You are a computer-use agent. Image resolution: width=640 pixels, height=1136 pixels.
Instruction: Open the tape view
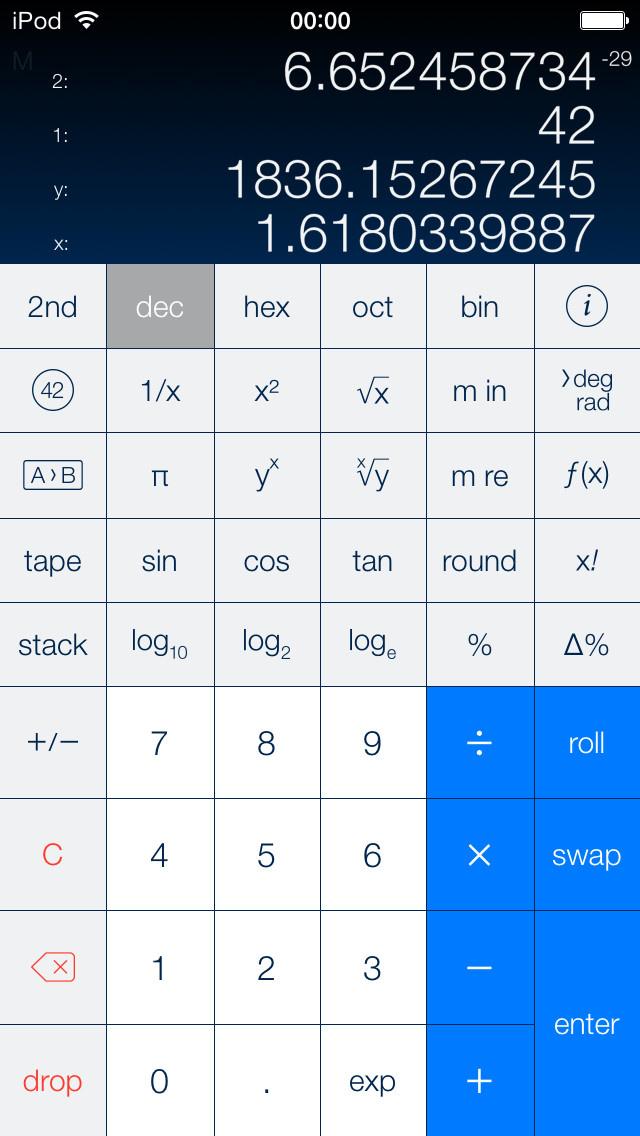(x=52, y=561)
